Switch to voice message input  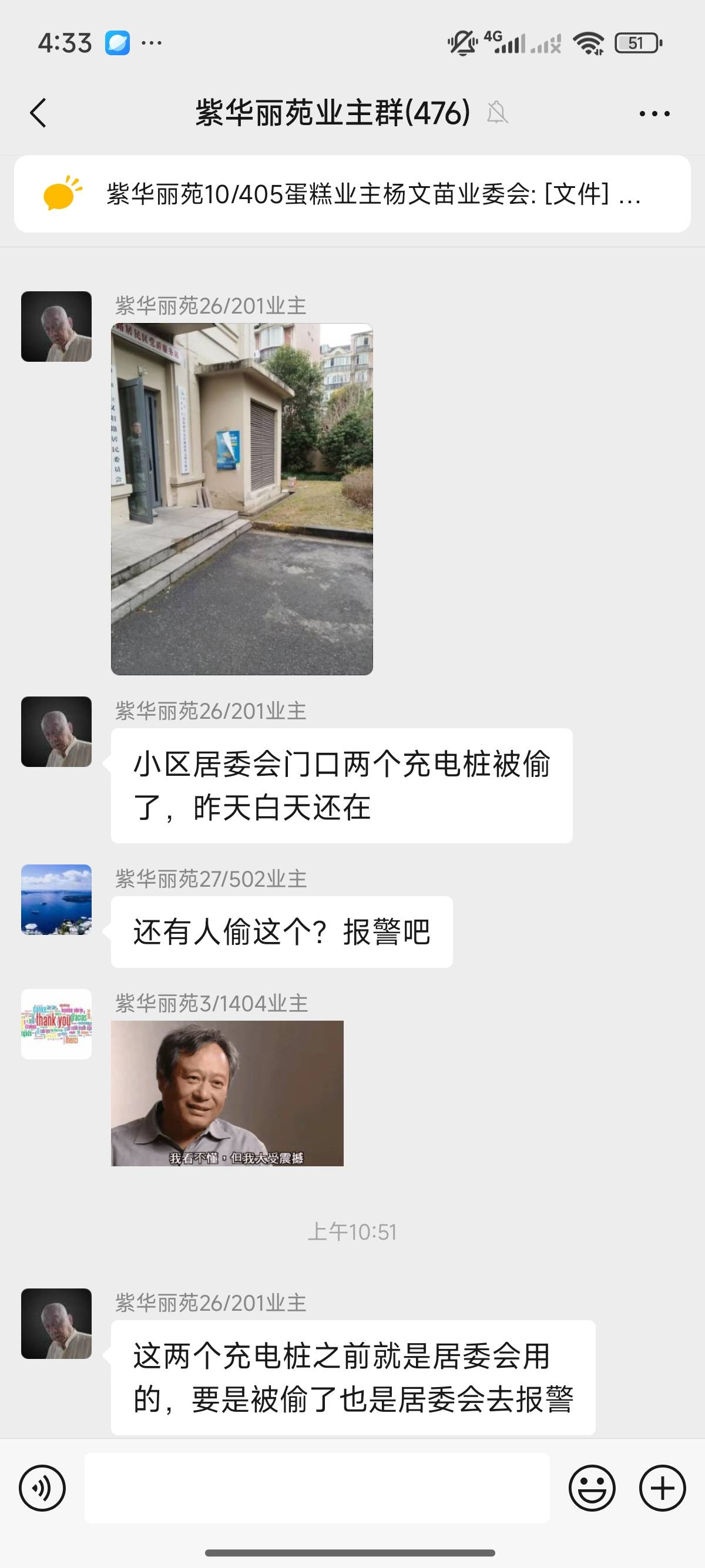click(42, 1488)
